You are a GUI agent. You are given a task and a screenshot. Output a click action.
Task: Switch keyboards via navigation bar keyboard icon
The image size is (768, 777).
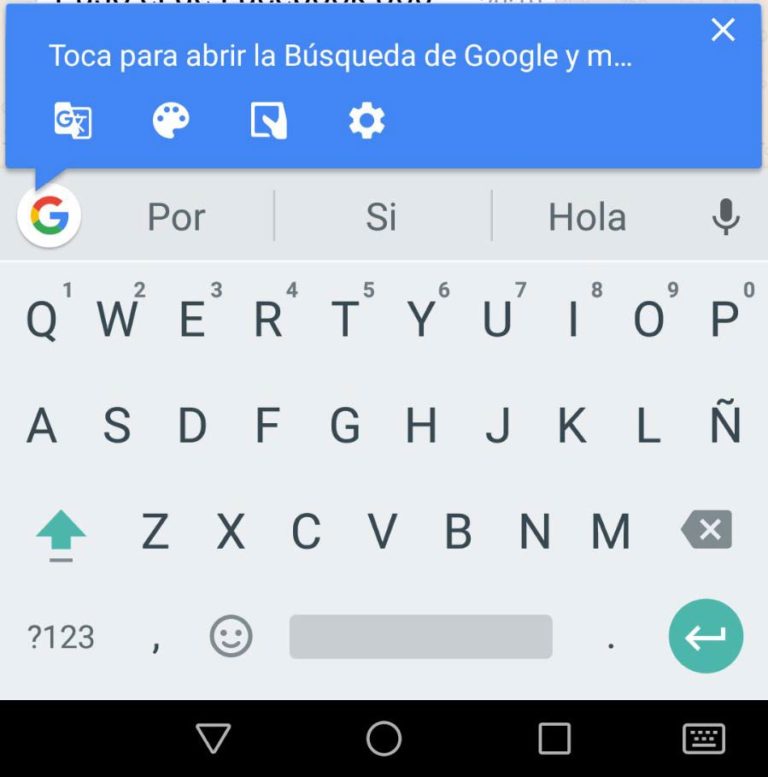point(703,740)
